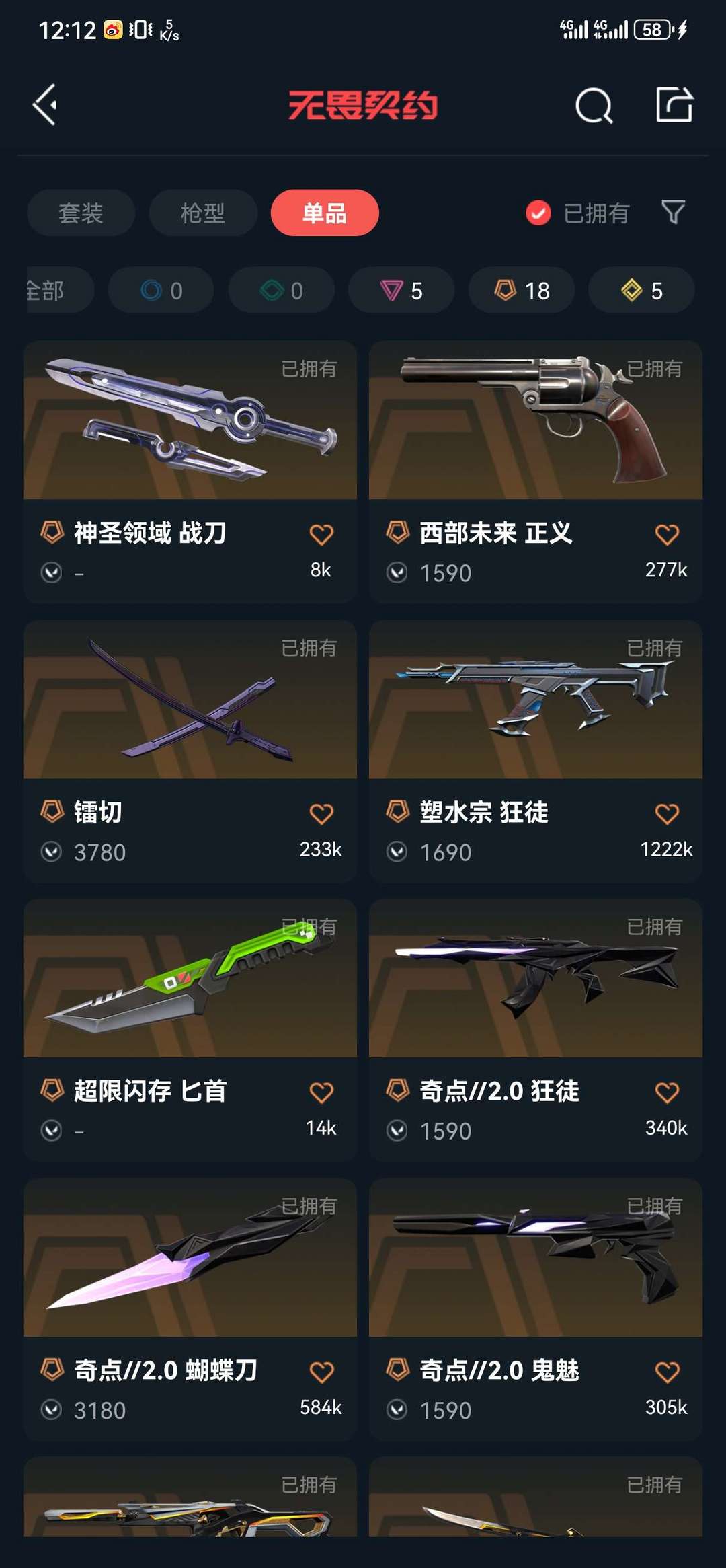Open the search icon
The height and width of the screenshot is (1568, 726).
click(594, 106)
